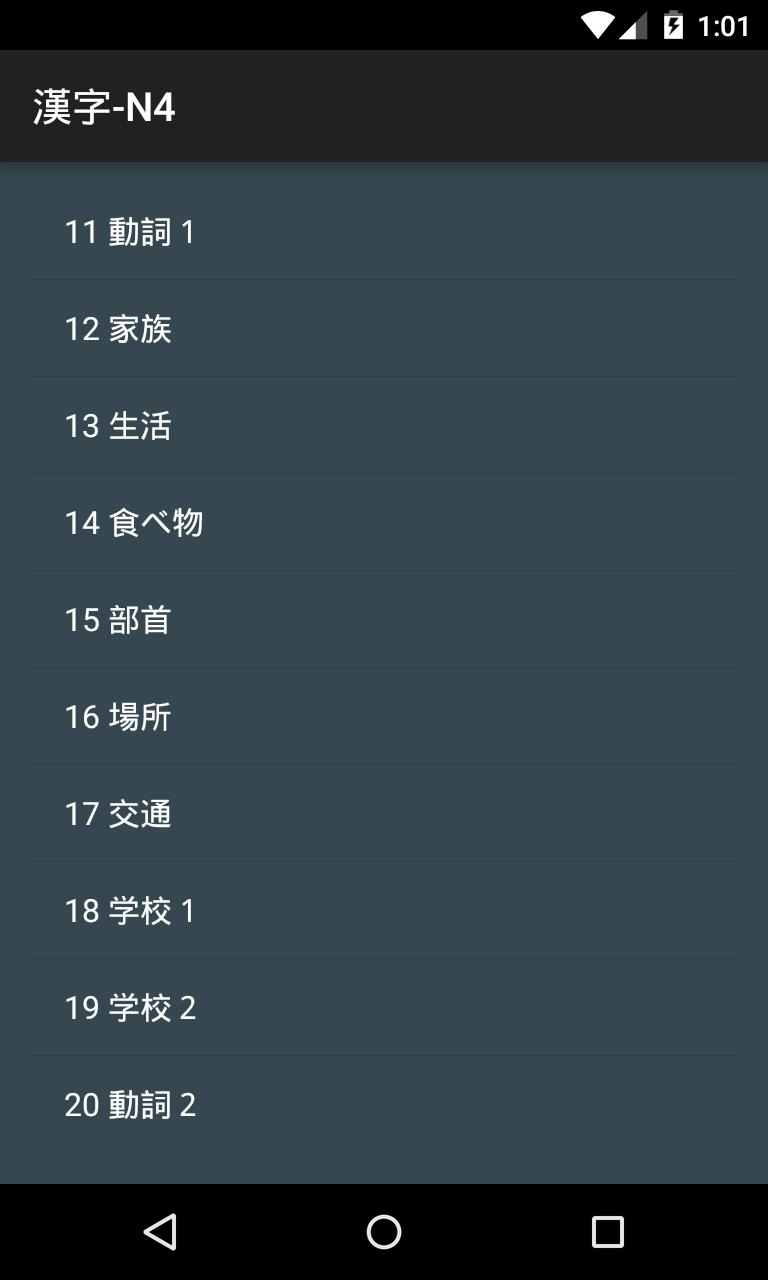Select lesson 16 場所
Viewport: 768px width, 1280px height.
tap(384, 716)
